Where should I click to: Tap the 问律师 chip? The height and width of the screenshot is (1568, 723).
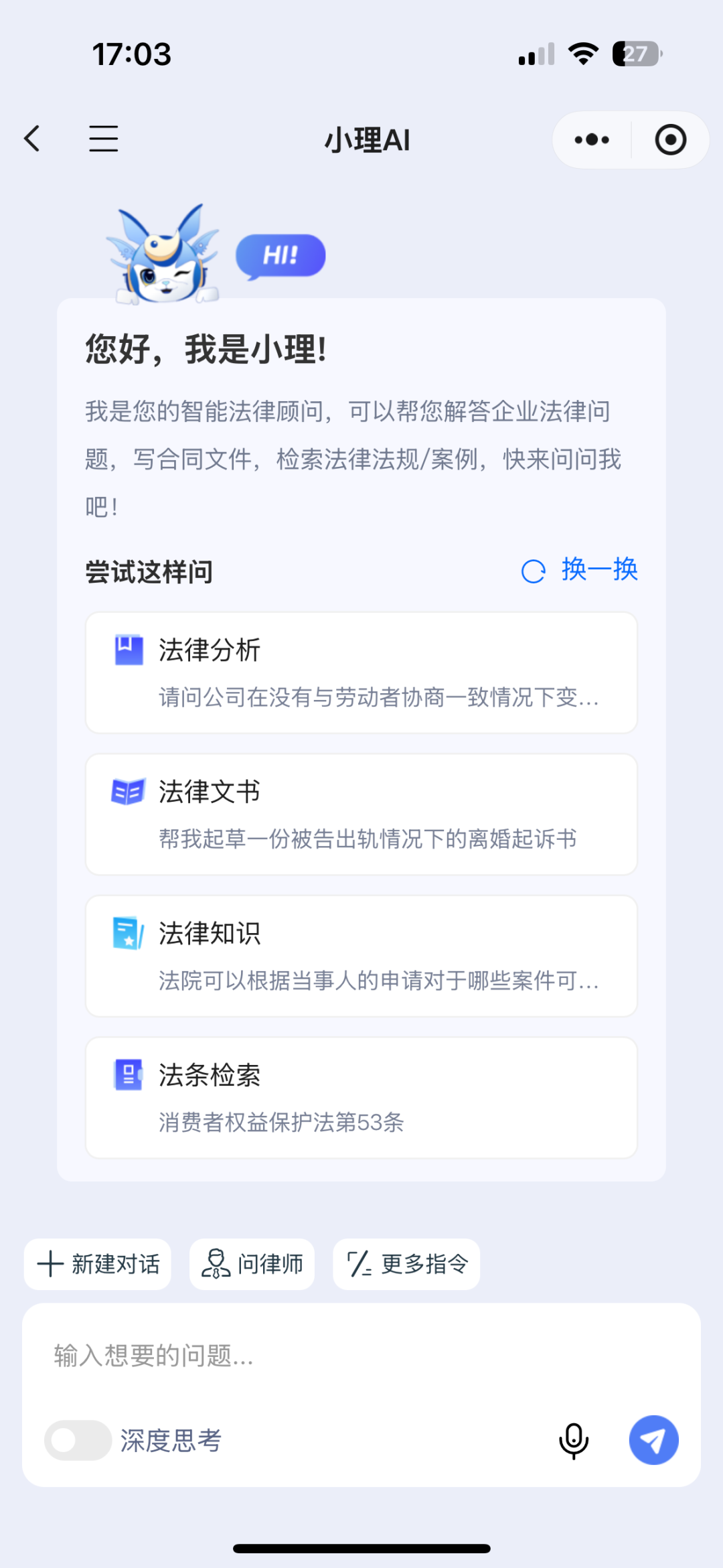(252, 1264)
